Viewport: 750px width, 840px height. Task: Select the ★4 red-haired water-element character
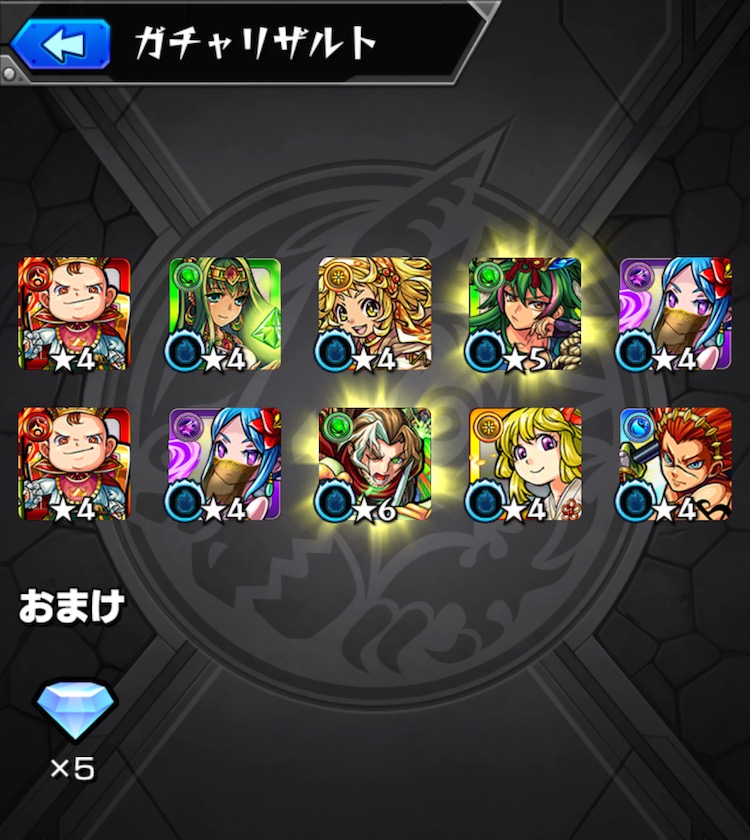pos(675,464)
